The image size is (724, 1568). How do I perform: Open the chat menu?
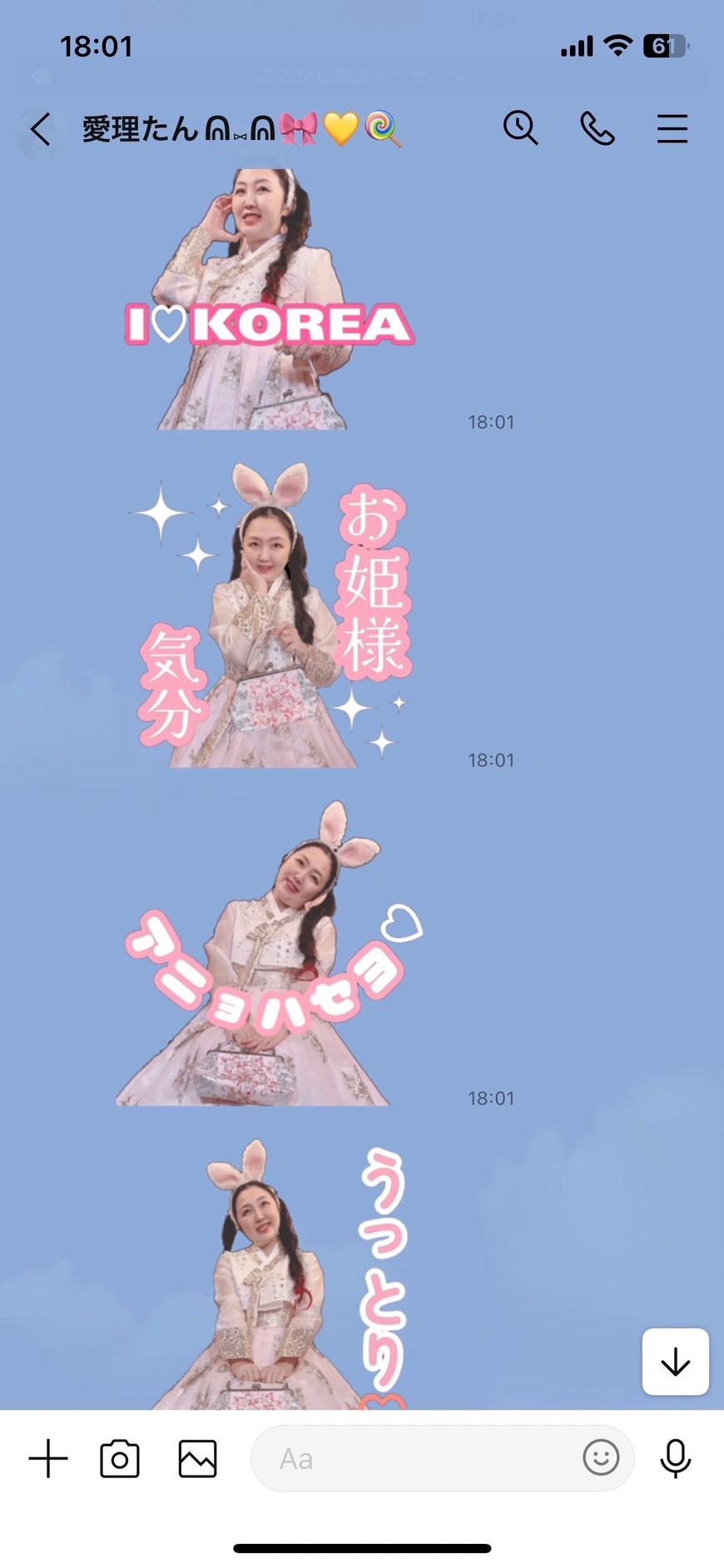point(672,129)
